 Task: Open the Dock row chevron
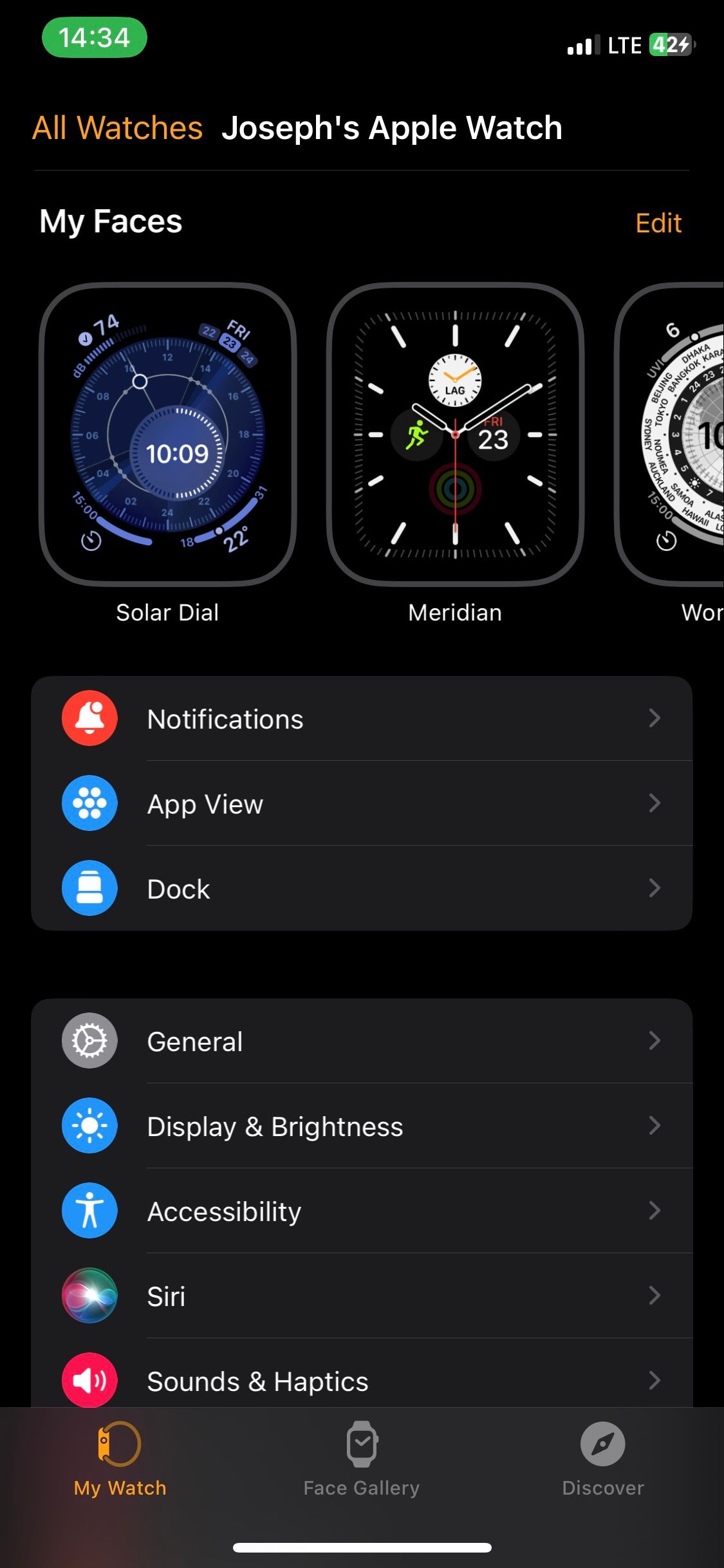click(x=655, y=888)
